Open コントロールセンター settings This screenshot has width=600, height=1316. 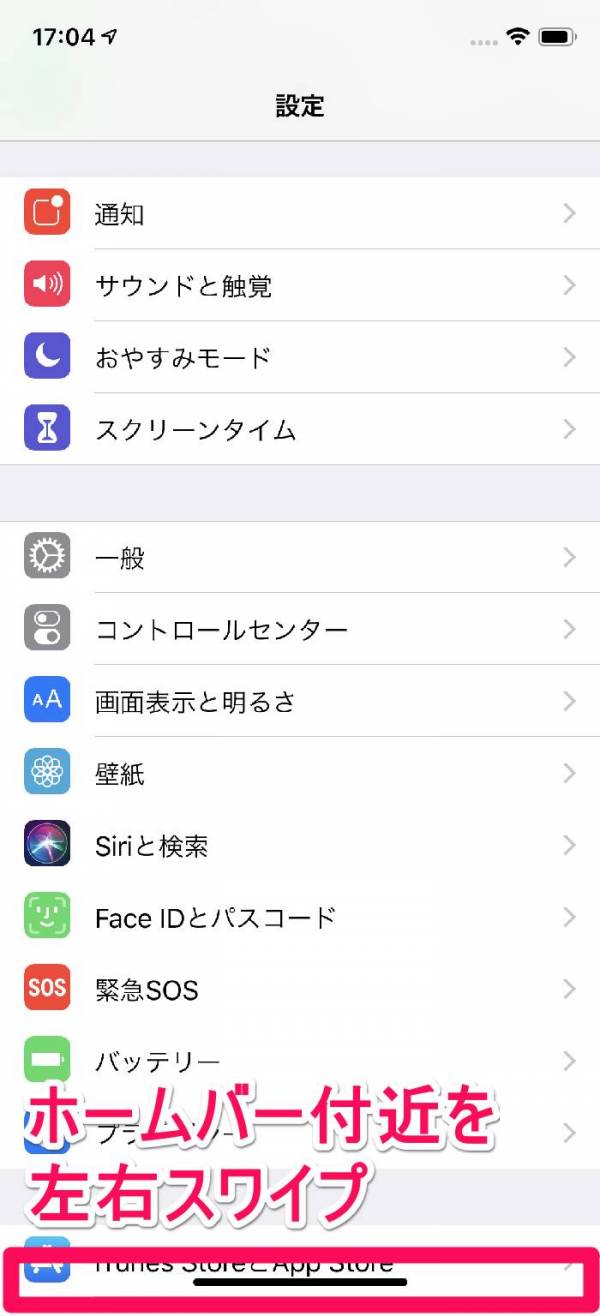pyautogui.click(x=300, y=629)
